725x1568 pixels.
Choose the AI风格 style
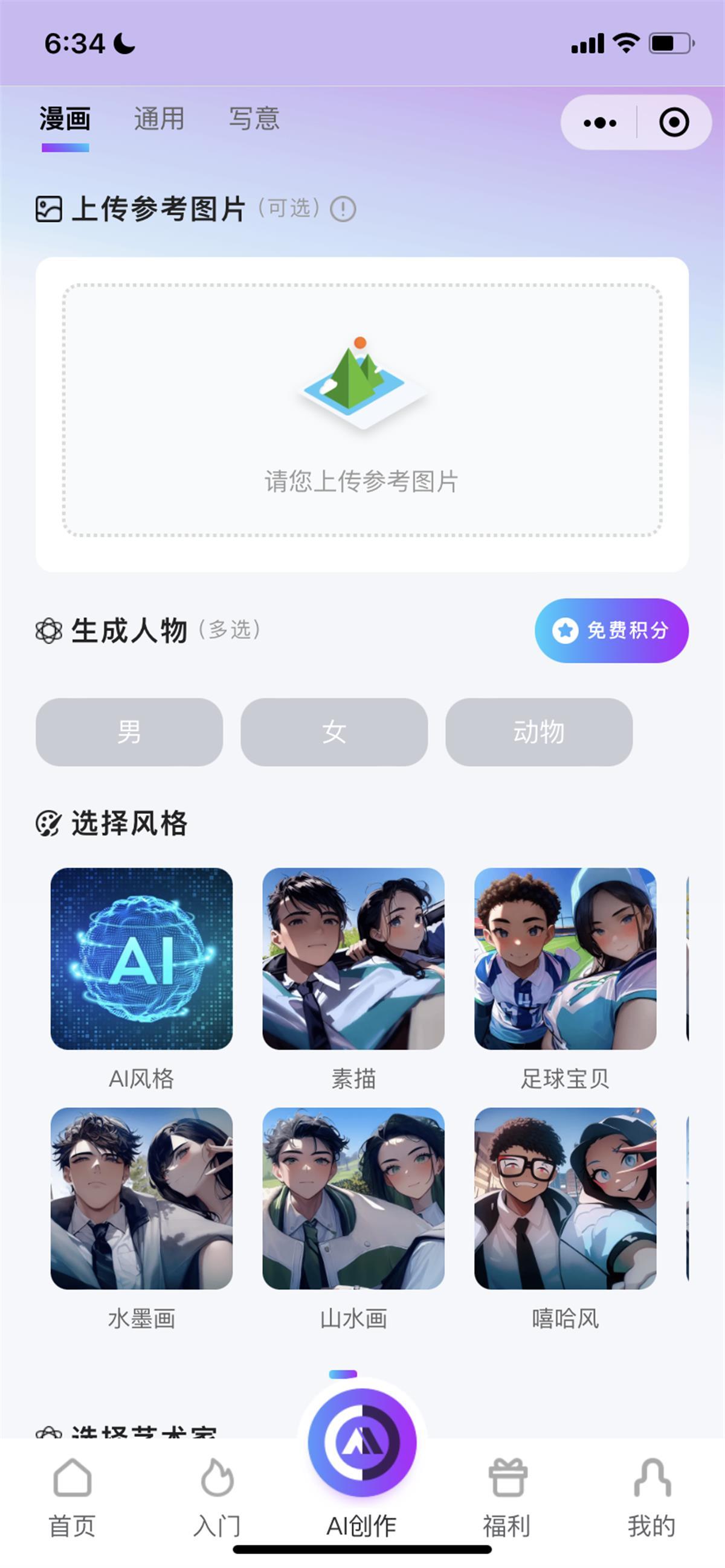pos(141,959)
